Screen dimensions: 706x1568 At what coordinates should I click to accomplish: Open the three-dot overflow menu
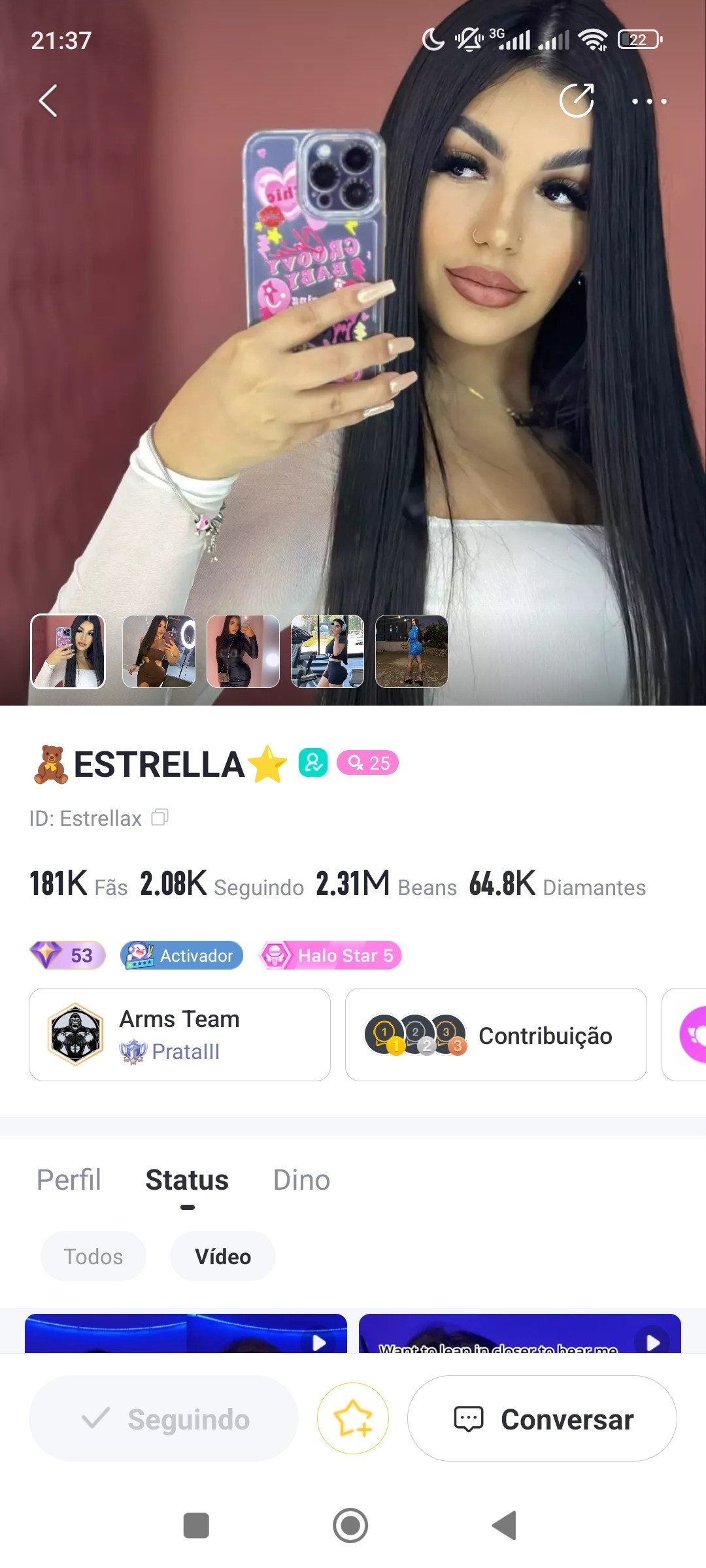click(648, 101)
